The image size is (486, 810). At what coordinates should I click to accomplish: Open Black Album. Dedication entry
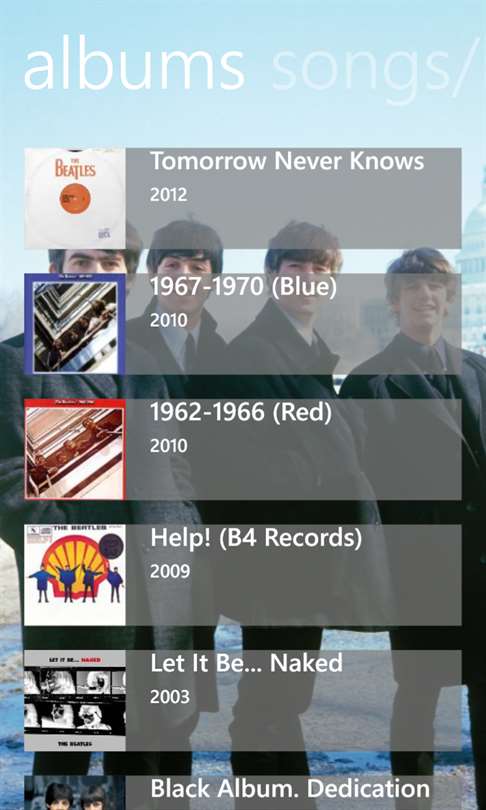(243, 793)
